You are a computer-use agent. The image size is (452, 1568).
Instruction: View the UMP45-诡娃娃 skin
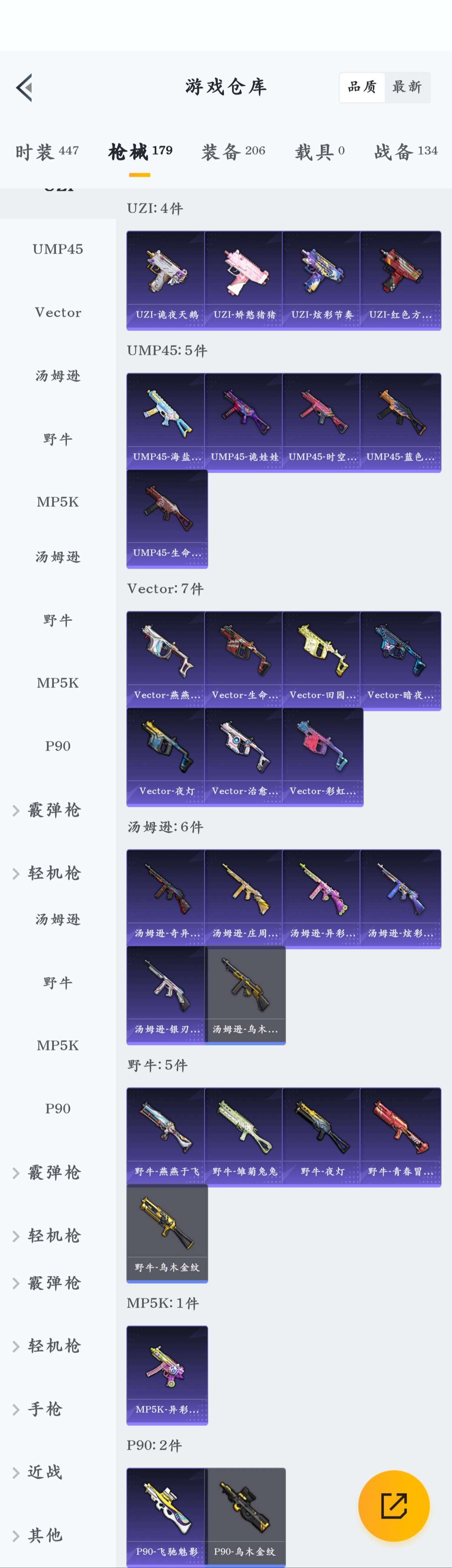(x=244, y=422)
